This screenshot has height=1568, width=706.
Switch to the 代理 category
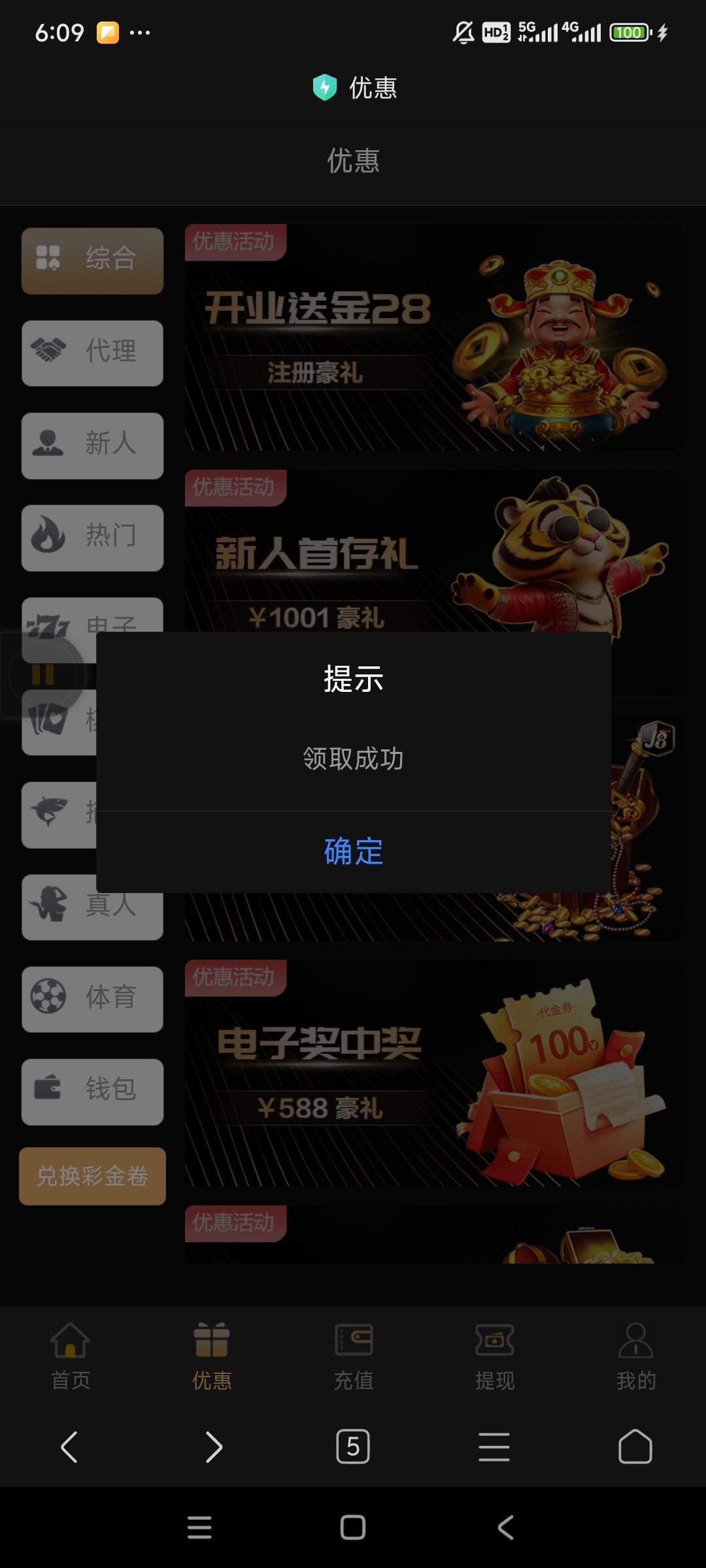tap(92, 353)
